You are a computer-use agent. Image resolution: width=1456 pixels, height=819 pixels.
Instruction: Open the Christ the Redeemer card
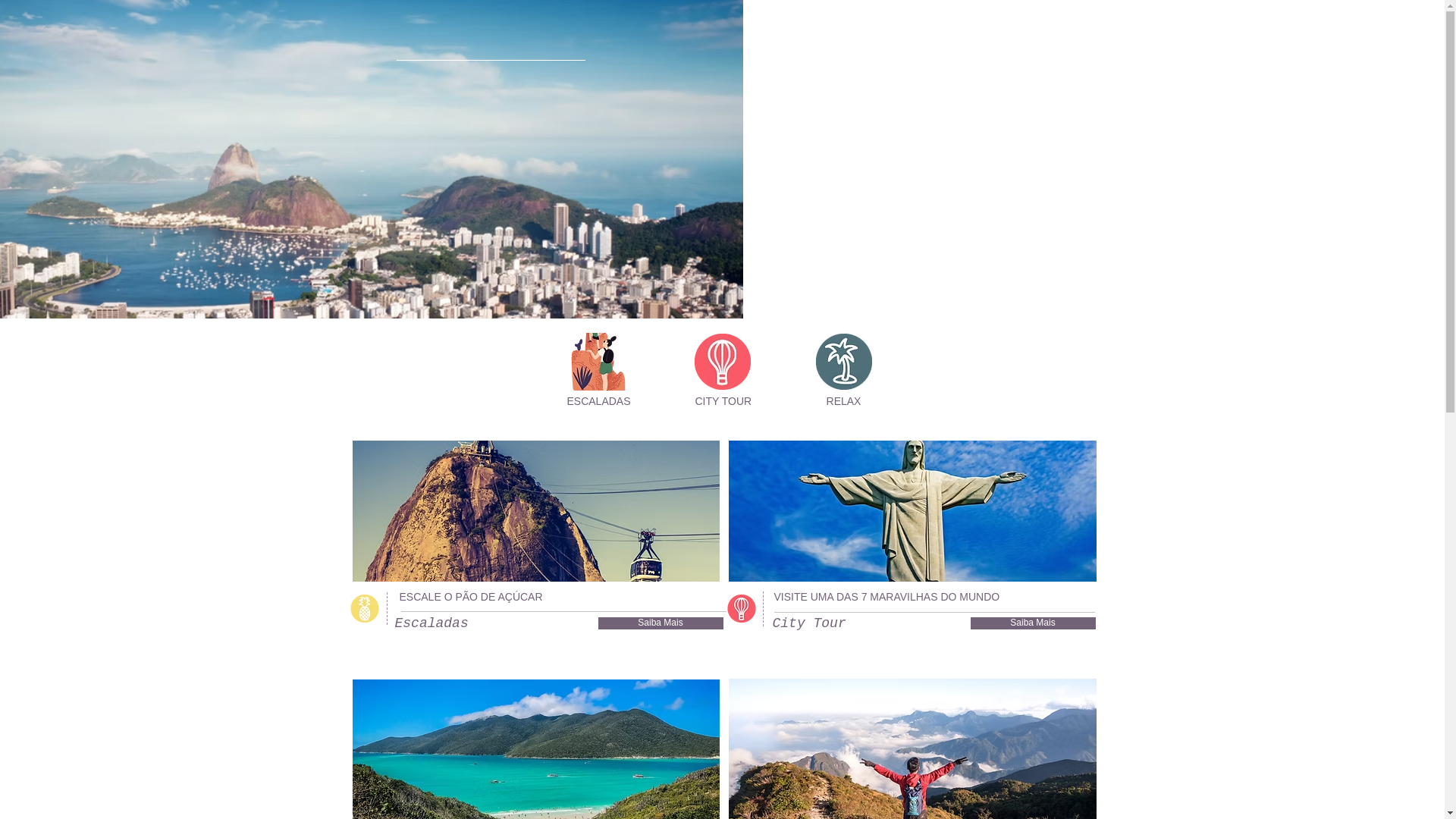click(x=912, y=511)
